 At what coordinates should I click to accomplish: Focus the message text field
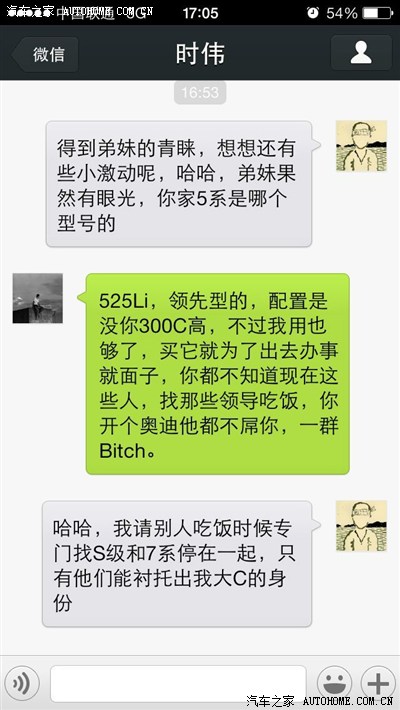coord(178,683)
